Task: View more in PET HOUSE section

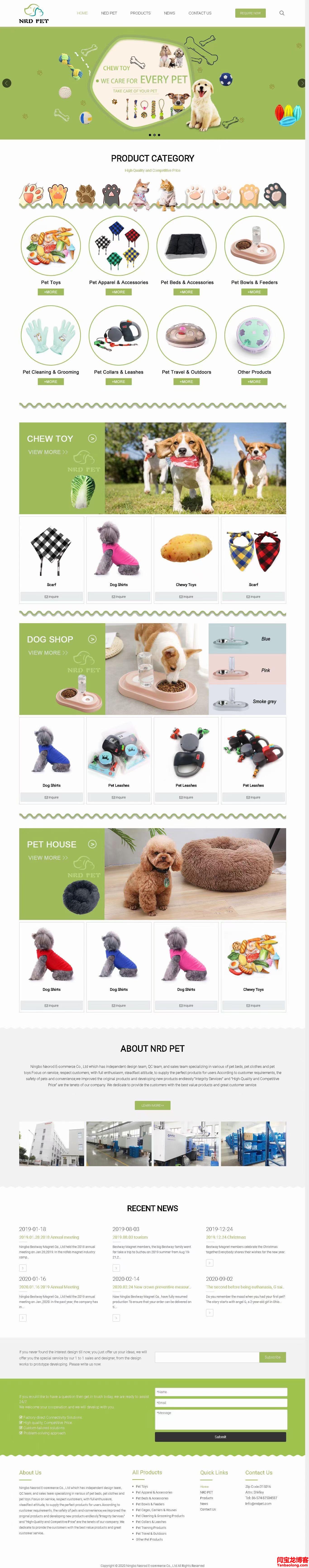Action: [x=48, y=858]
